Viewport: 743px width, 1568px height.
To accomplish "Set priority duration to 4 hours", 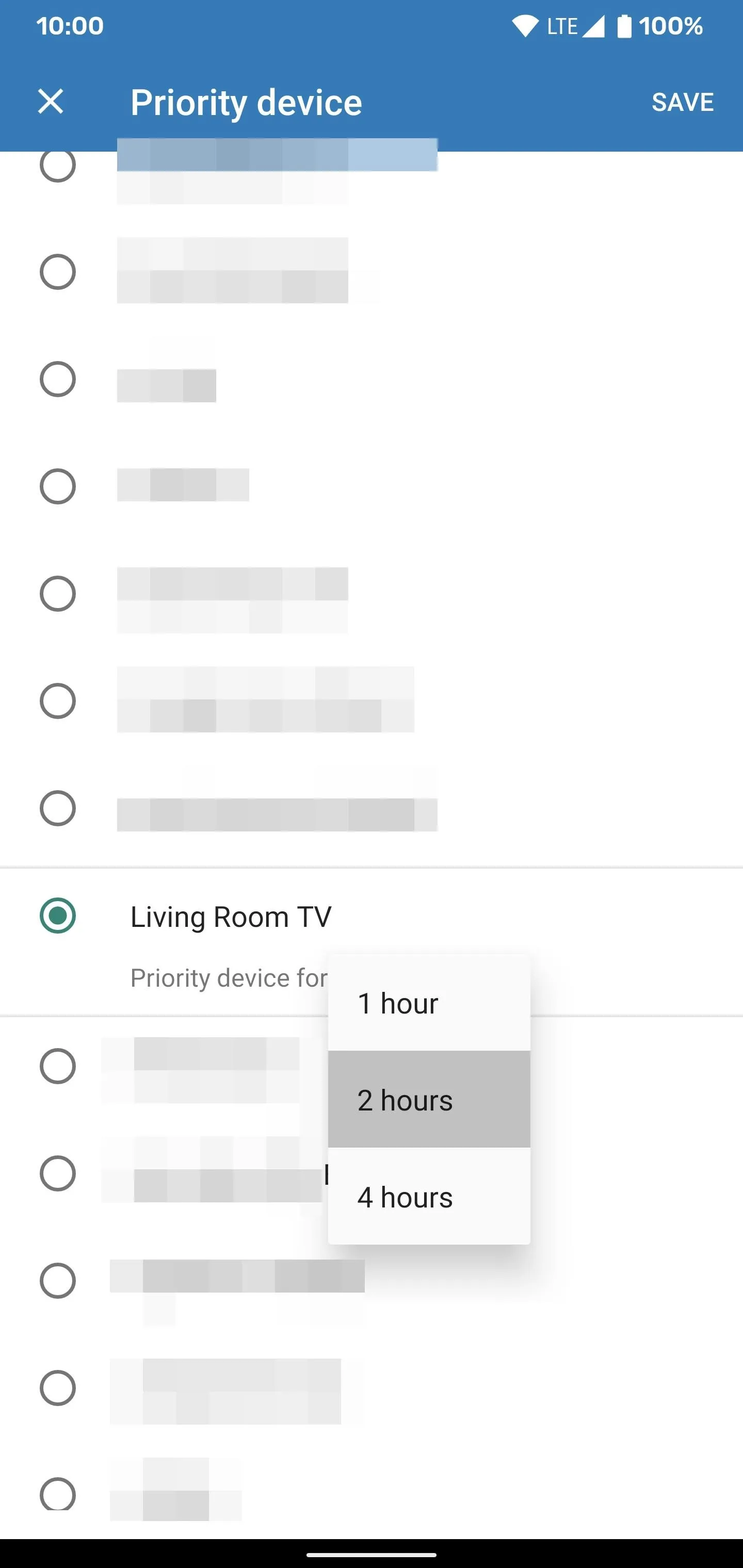I will click(429, 1197).
